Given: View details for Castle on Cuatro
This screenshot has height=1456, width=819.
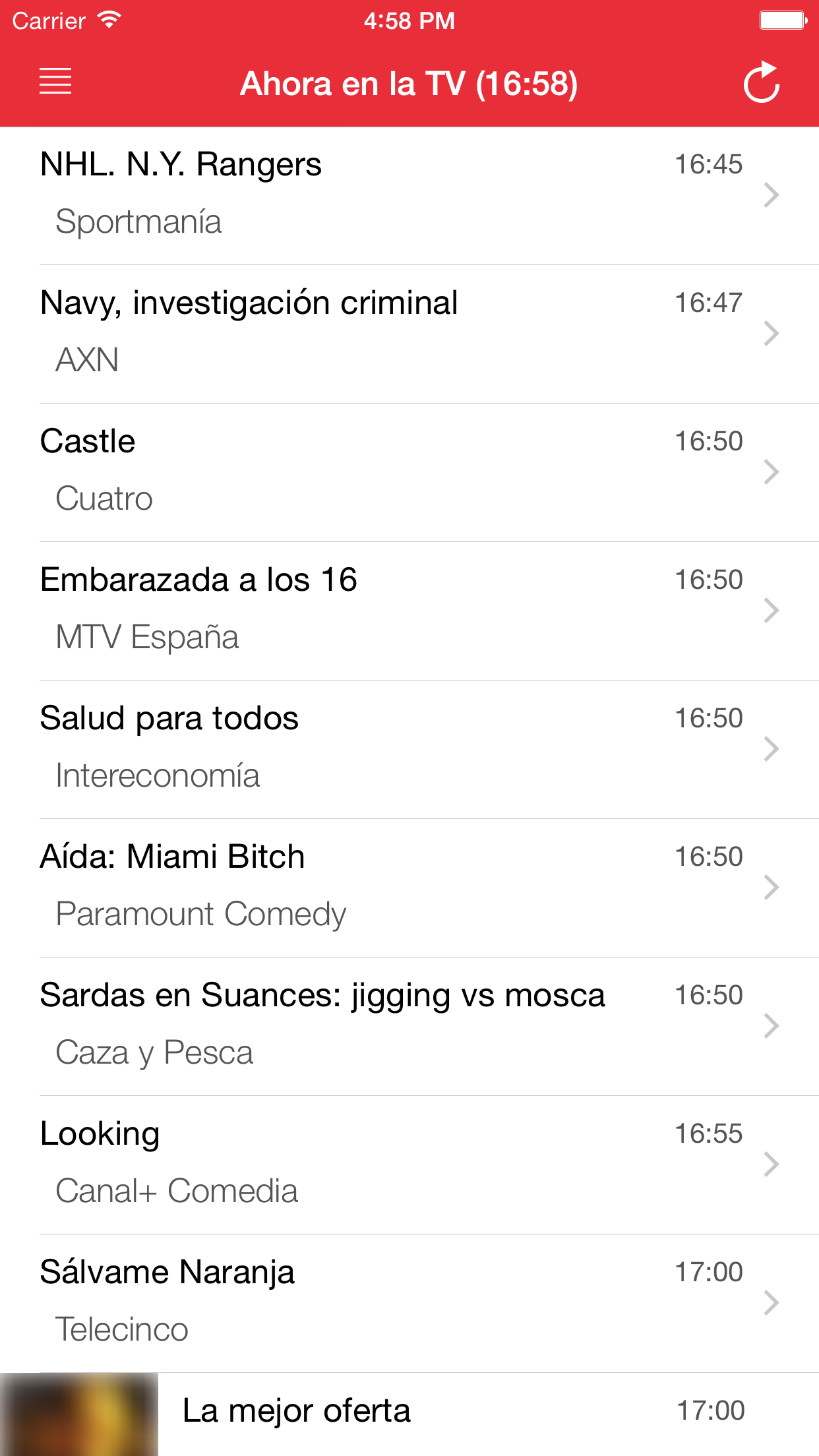Looking at the screenshot, I should click(x=409, y=473).
